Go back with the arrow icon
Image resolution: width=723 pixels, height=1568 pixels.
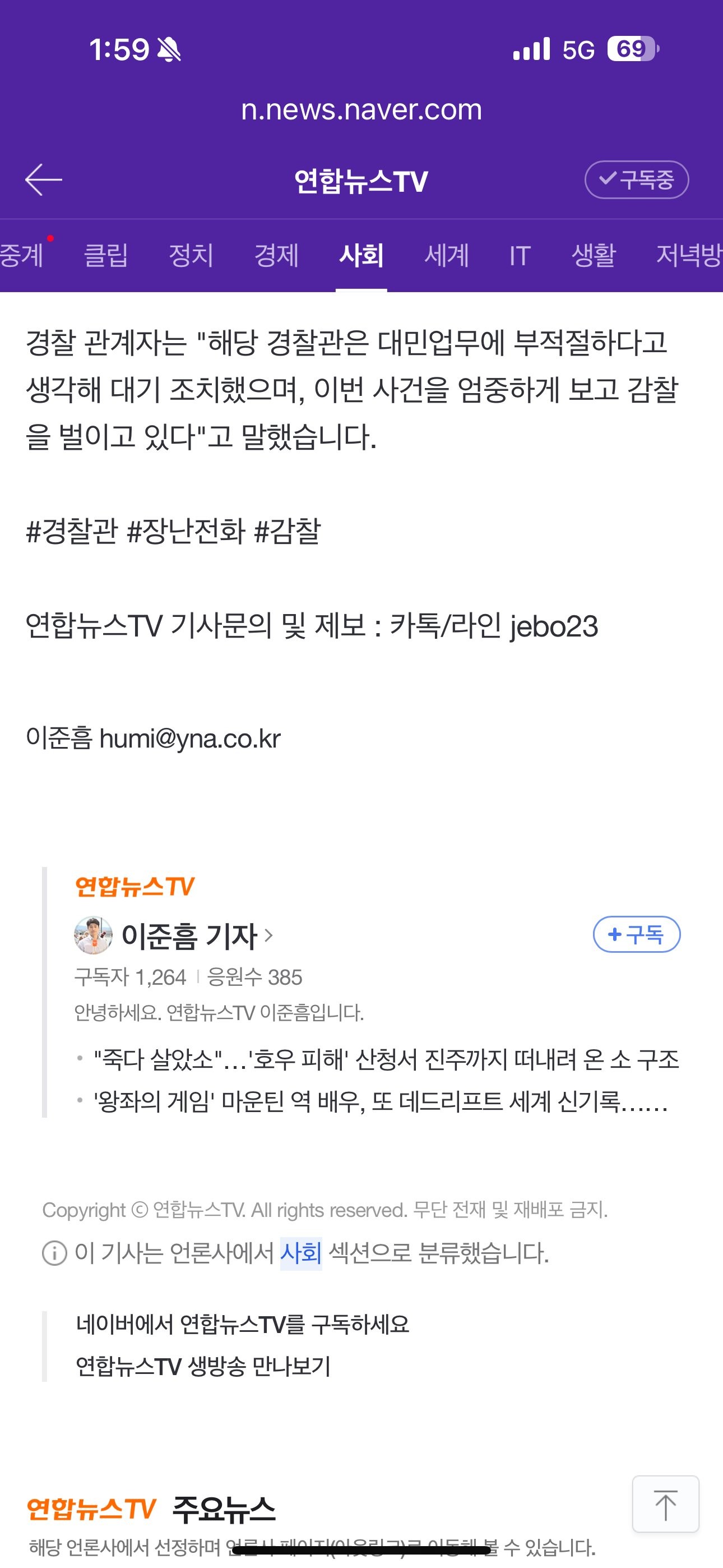43,179
